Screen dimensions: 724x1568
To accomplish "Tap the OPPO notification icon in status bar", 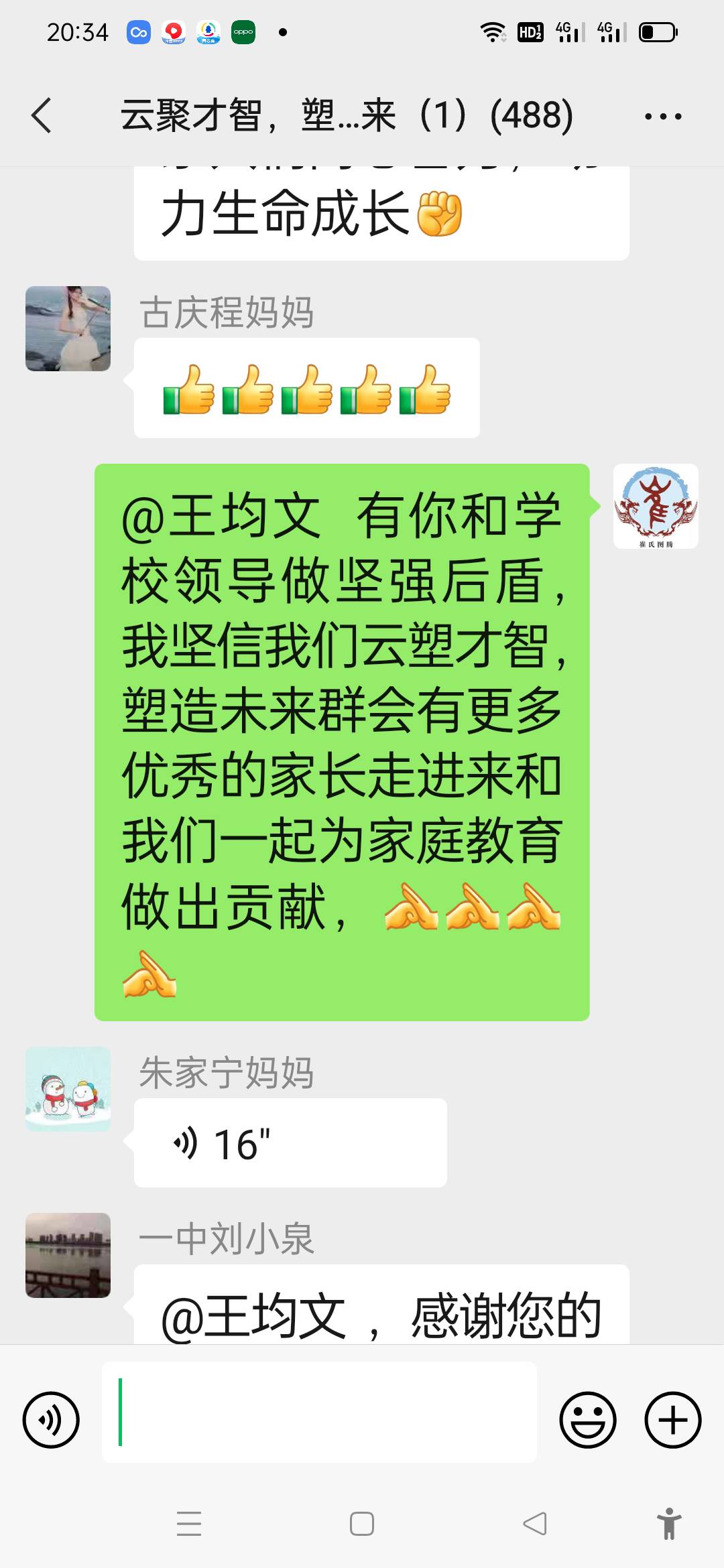I will 244,31.
